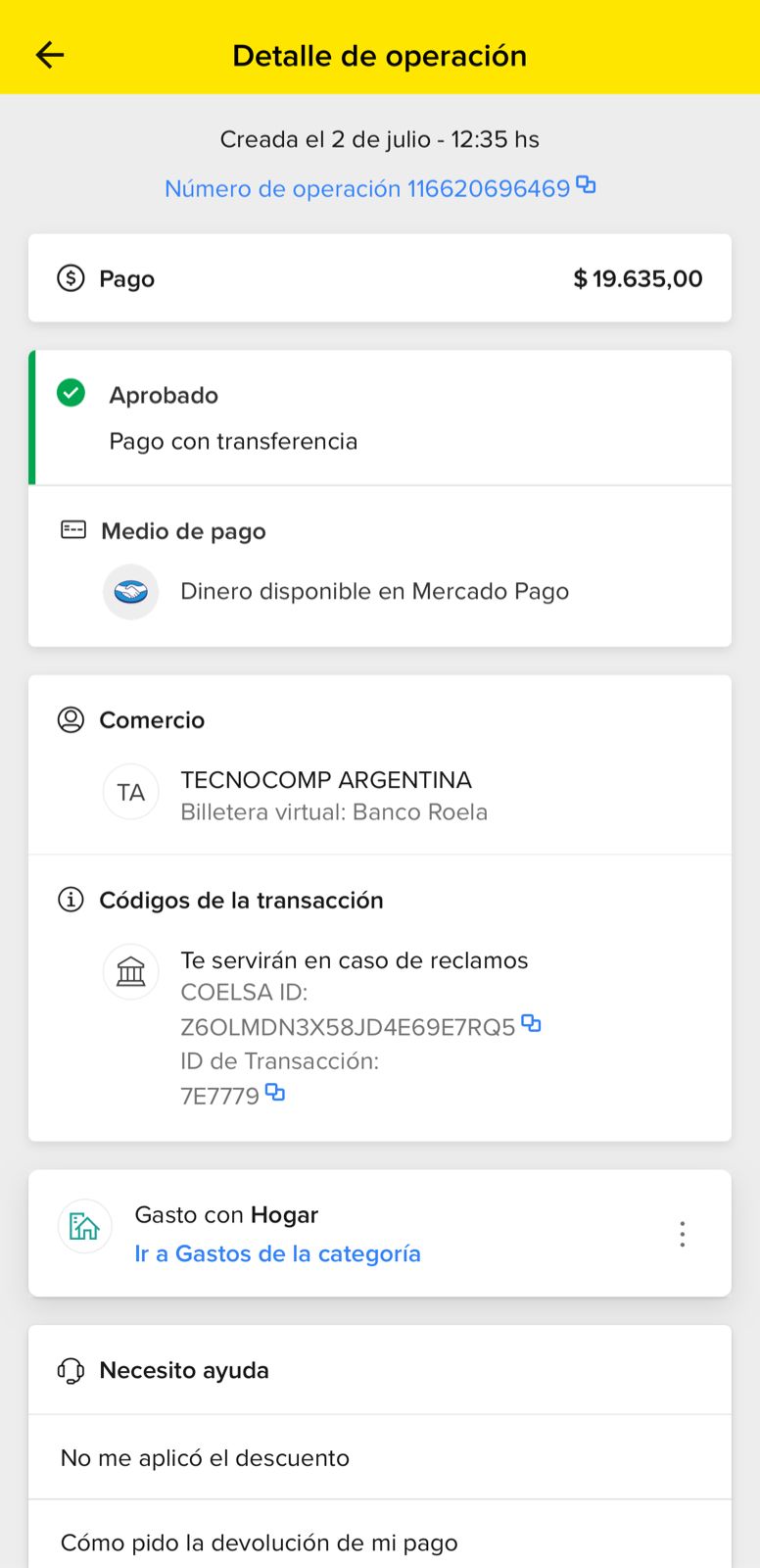Go back with the top arrow

tap(50, 55)
